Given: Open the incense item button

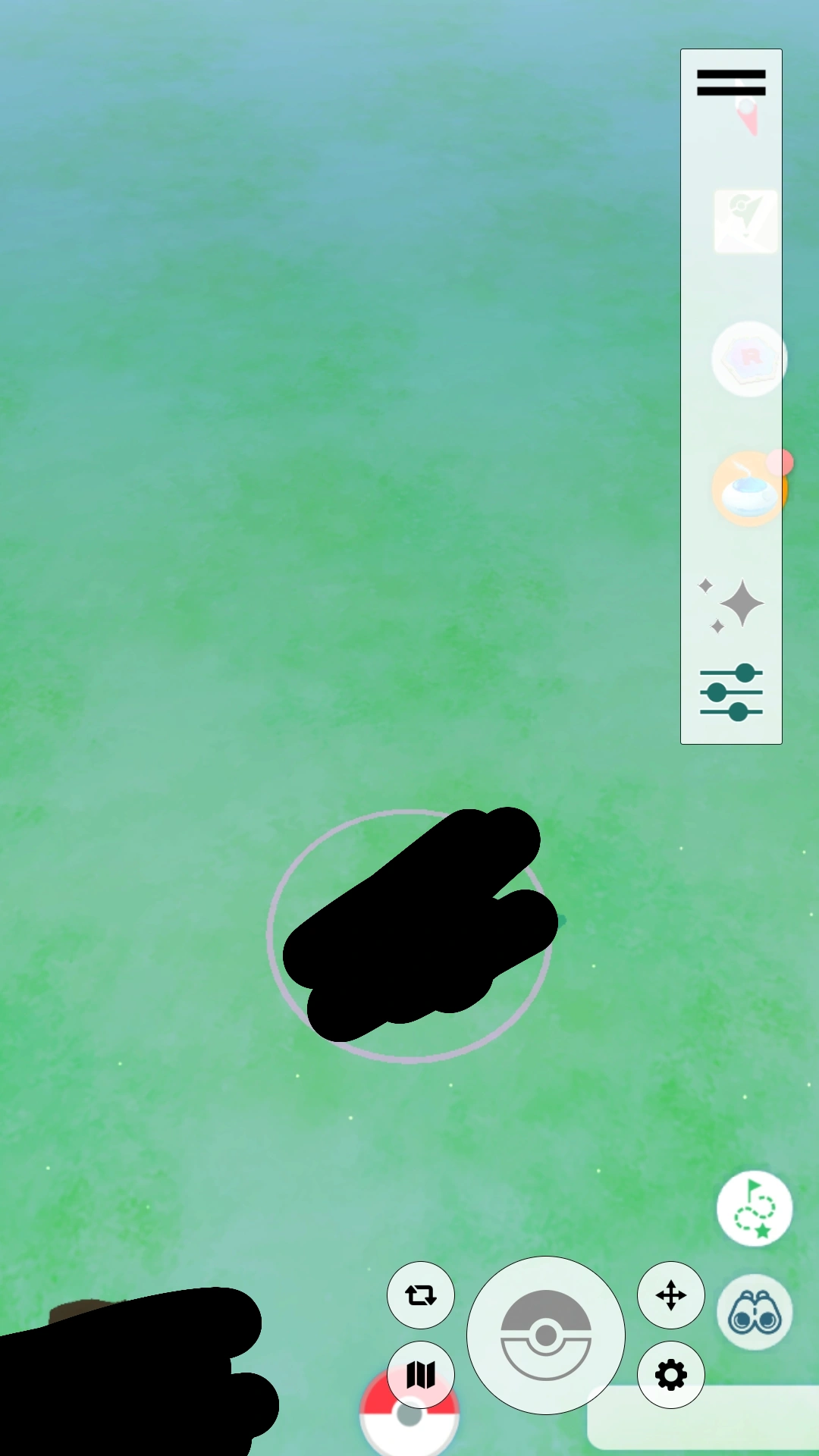Looking at the screenshot, I should [x=749, y=489].
